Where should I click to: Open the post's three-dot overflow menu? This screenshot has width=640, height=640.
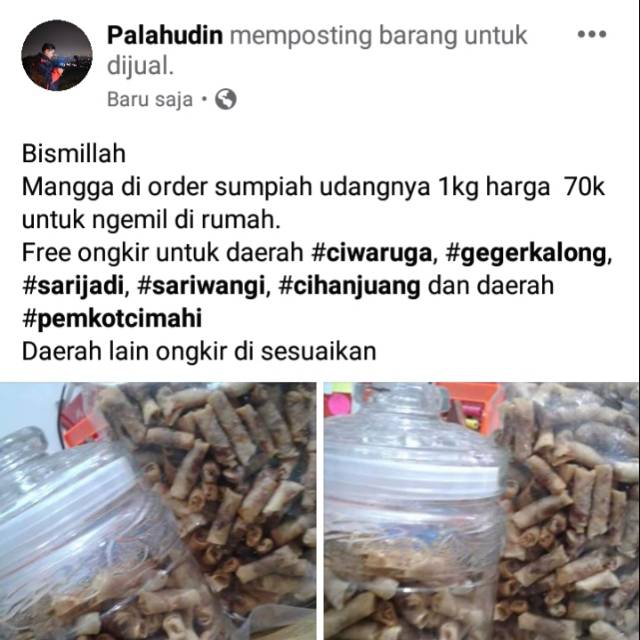click(x=592, y=35)
